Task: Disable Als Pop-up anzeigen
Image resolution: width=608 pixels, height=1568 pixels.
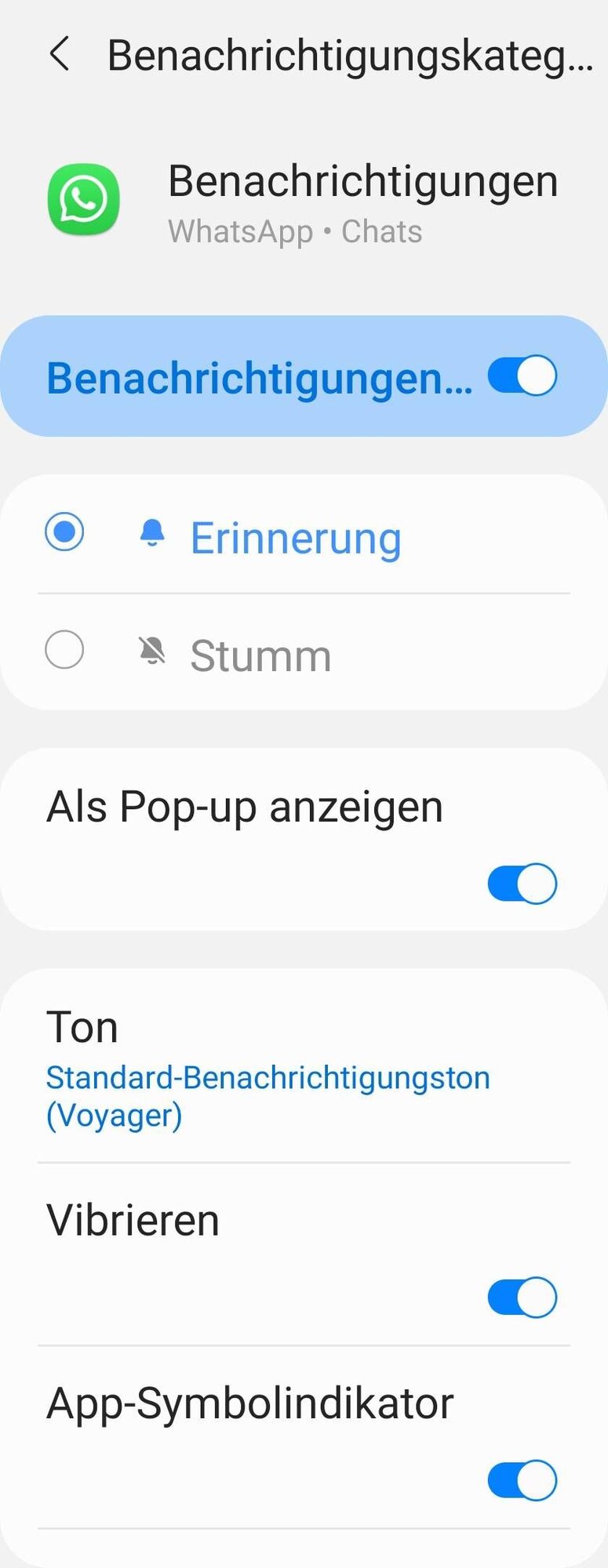Action: (522, 884)
